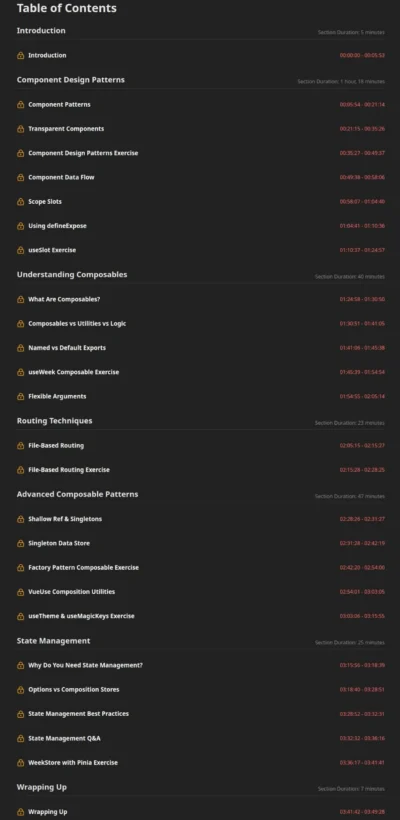
Task: Open the useSlot Exercise lesson
Action: point(52,250)
